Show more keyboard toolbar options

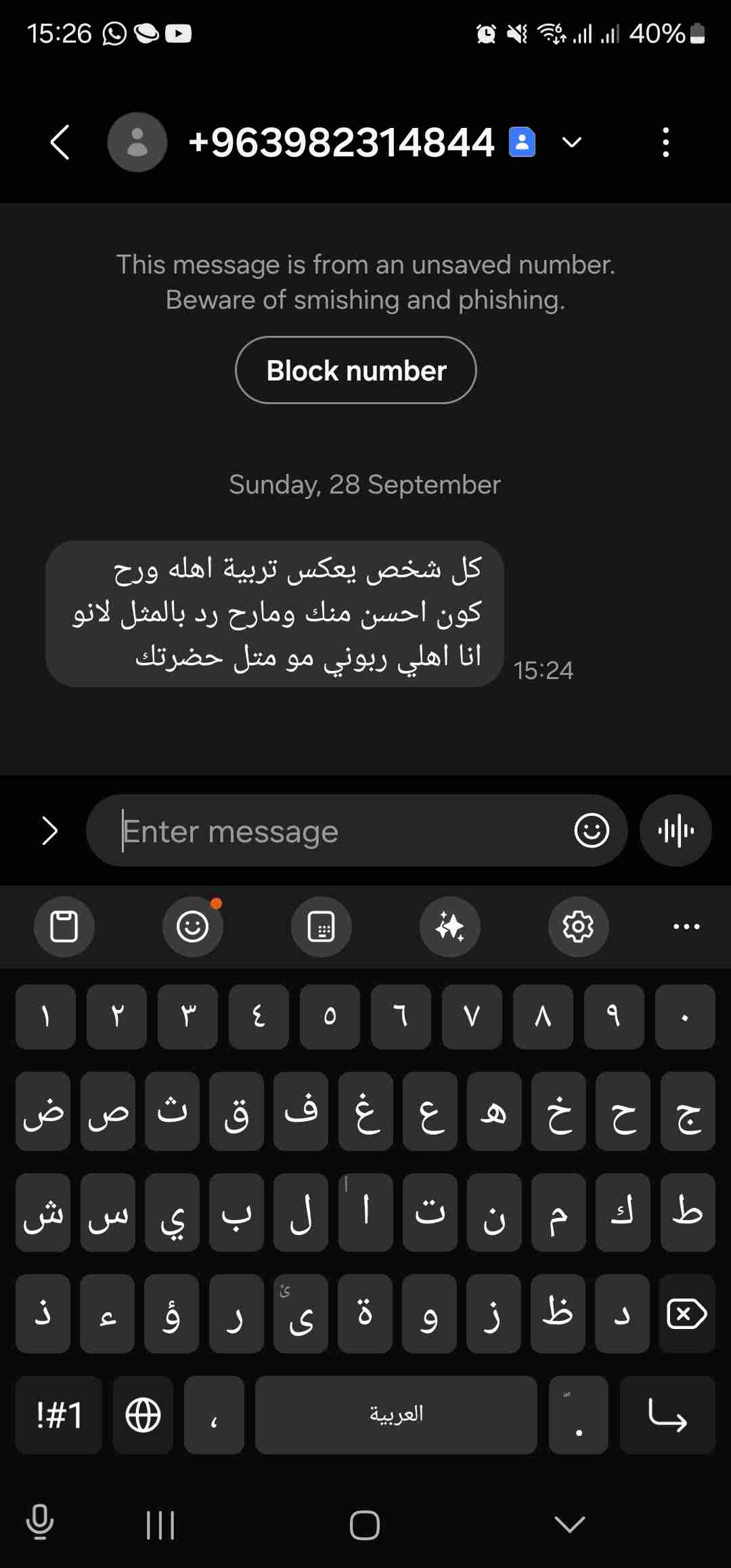click(686, 926)
